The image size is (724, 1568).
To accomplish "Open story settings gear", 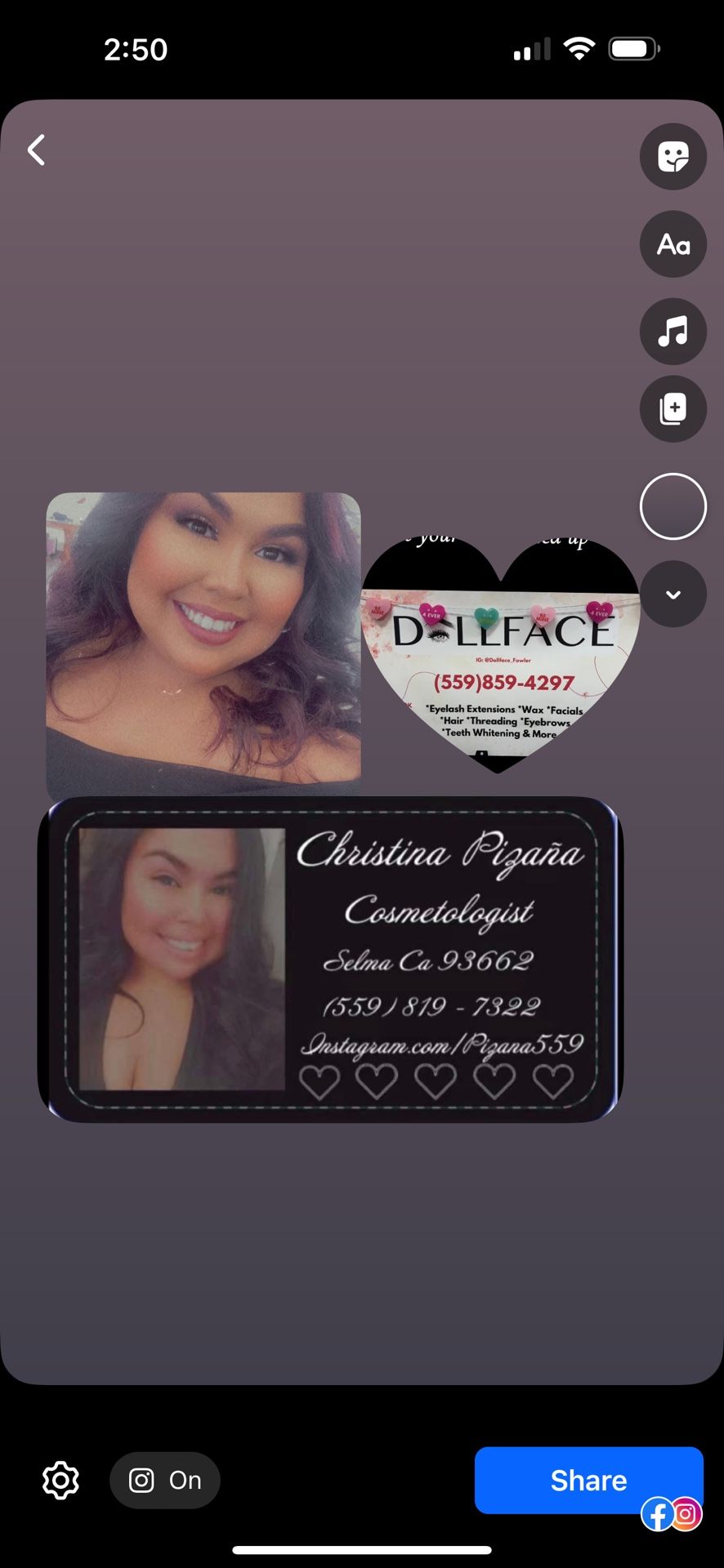I will click(60, 1480).
